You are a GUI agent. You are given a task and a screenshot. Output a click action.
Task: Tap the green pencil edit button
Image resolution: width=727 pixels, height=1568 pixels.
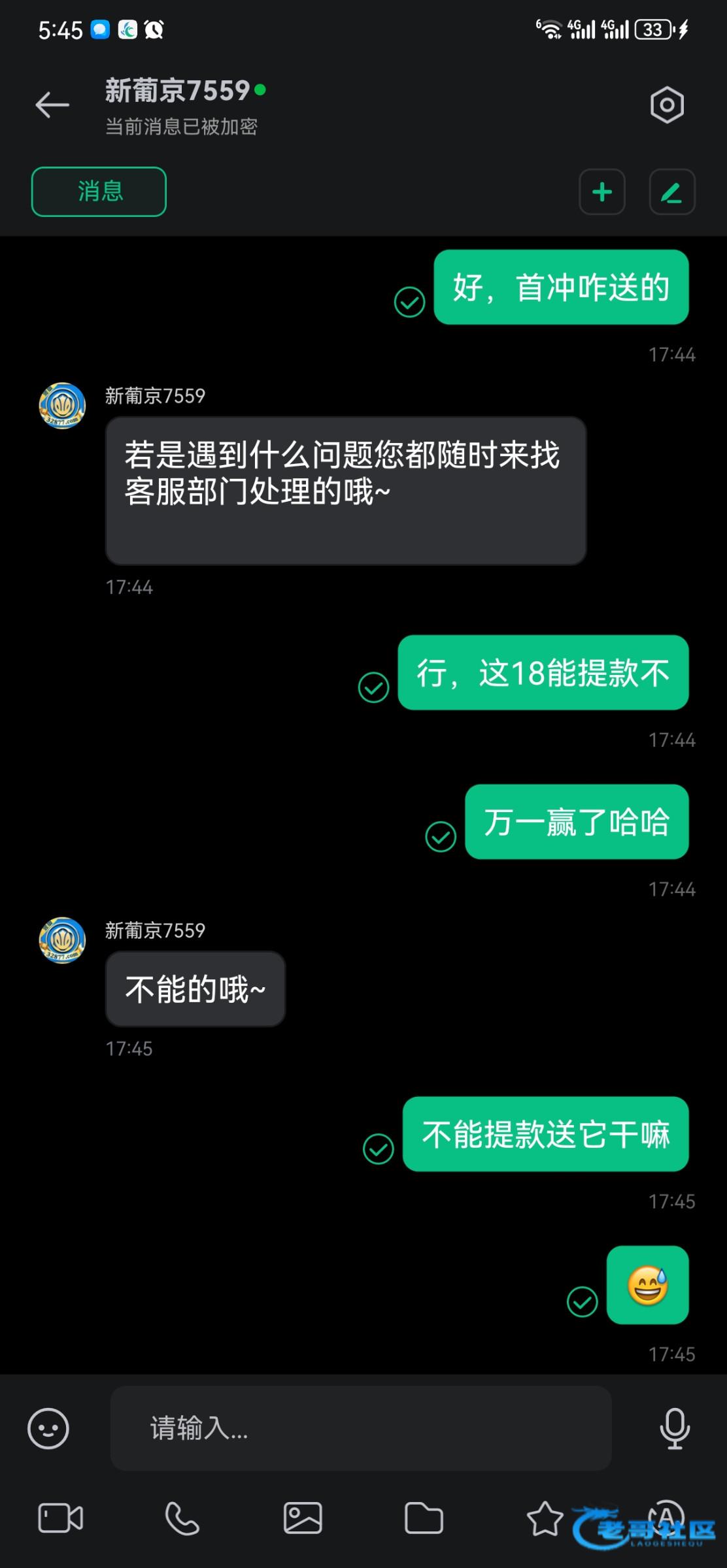[x=672, y=192]
